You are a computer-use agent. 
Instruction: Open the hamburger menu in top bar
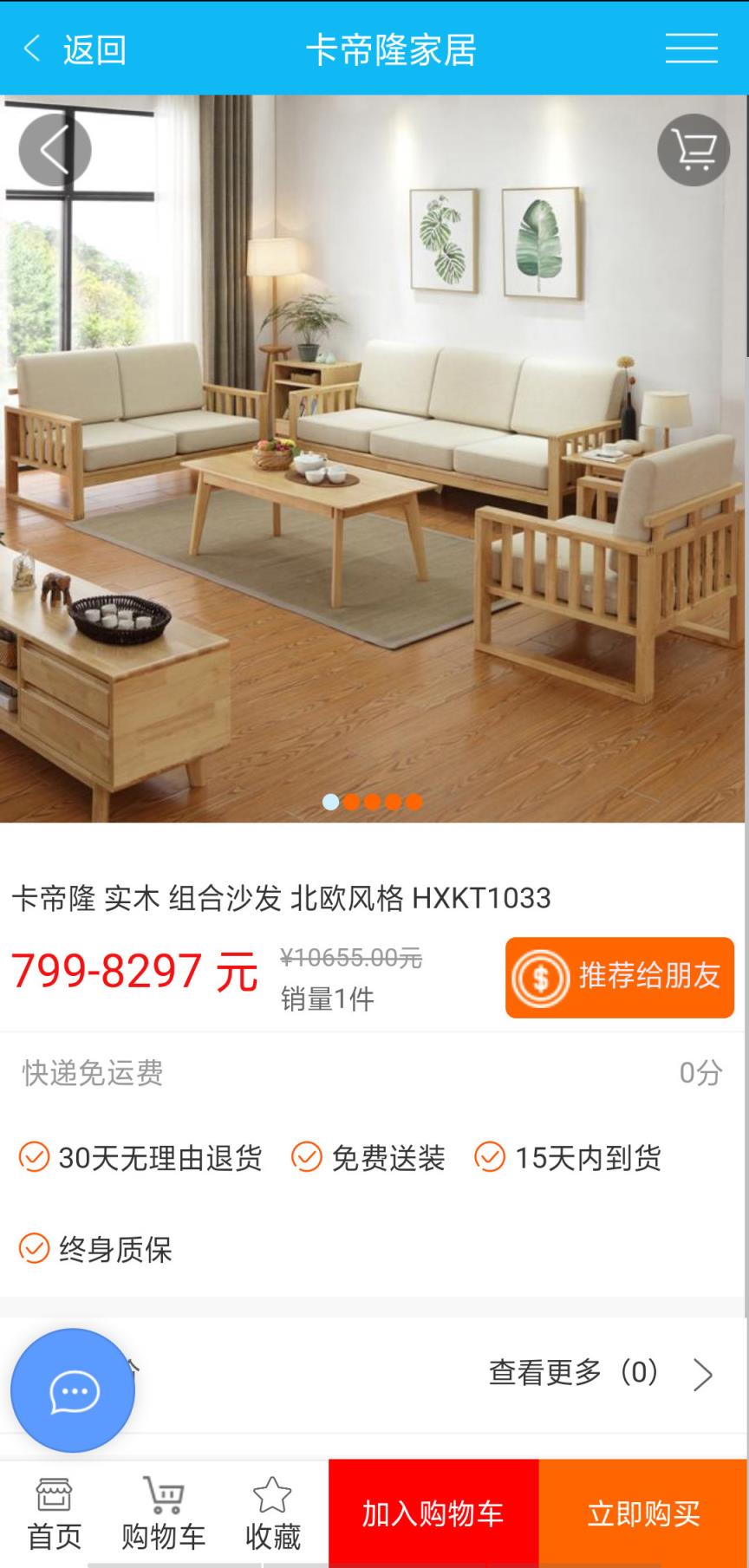point(689,48)
